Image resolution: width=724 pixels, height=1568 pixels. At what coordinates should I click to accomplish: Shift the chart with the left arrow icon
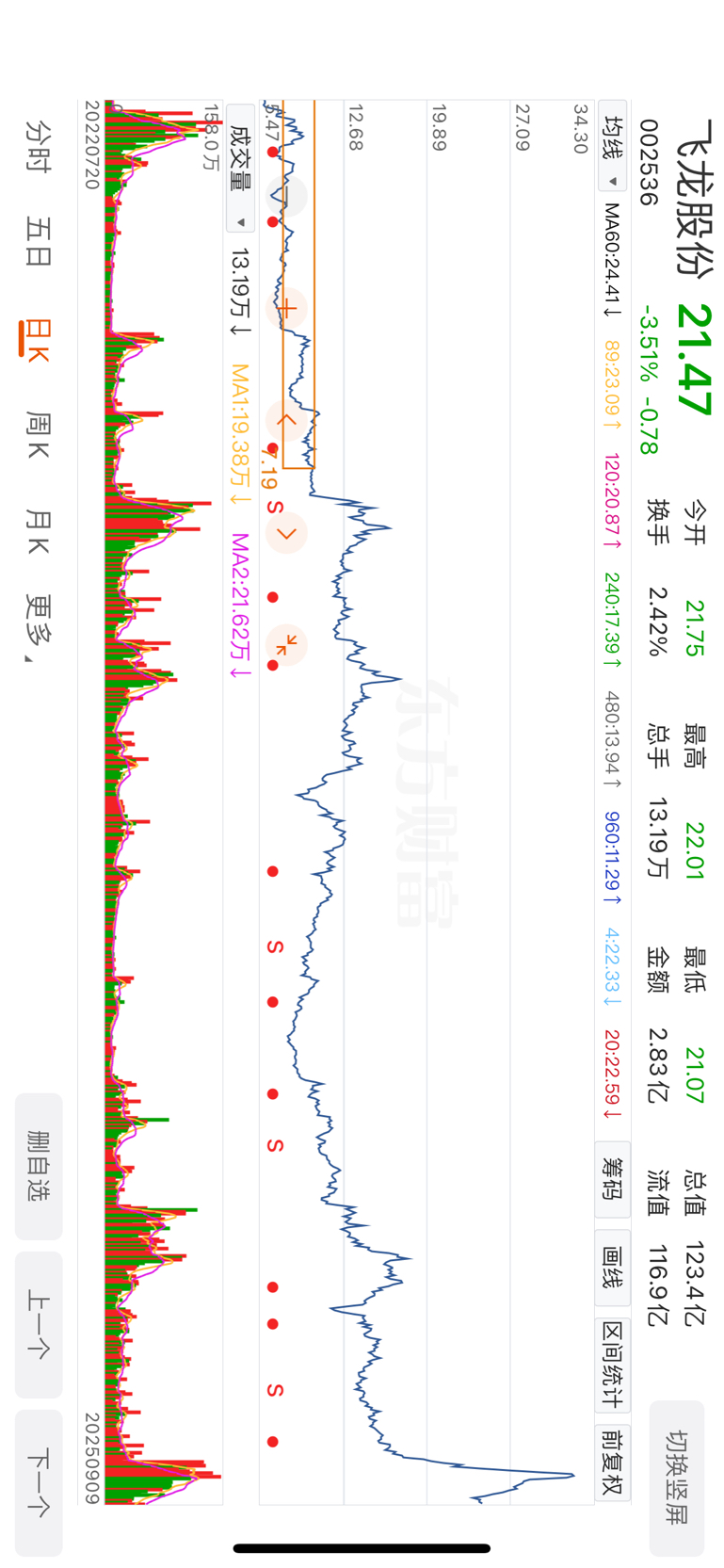[287, 421]
